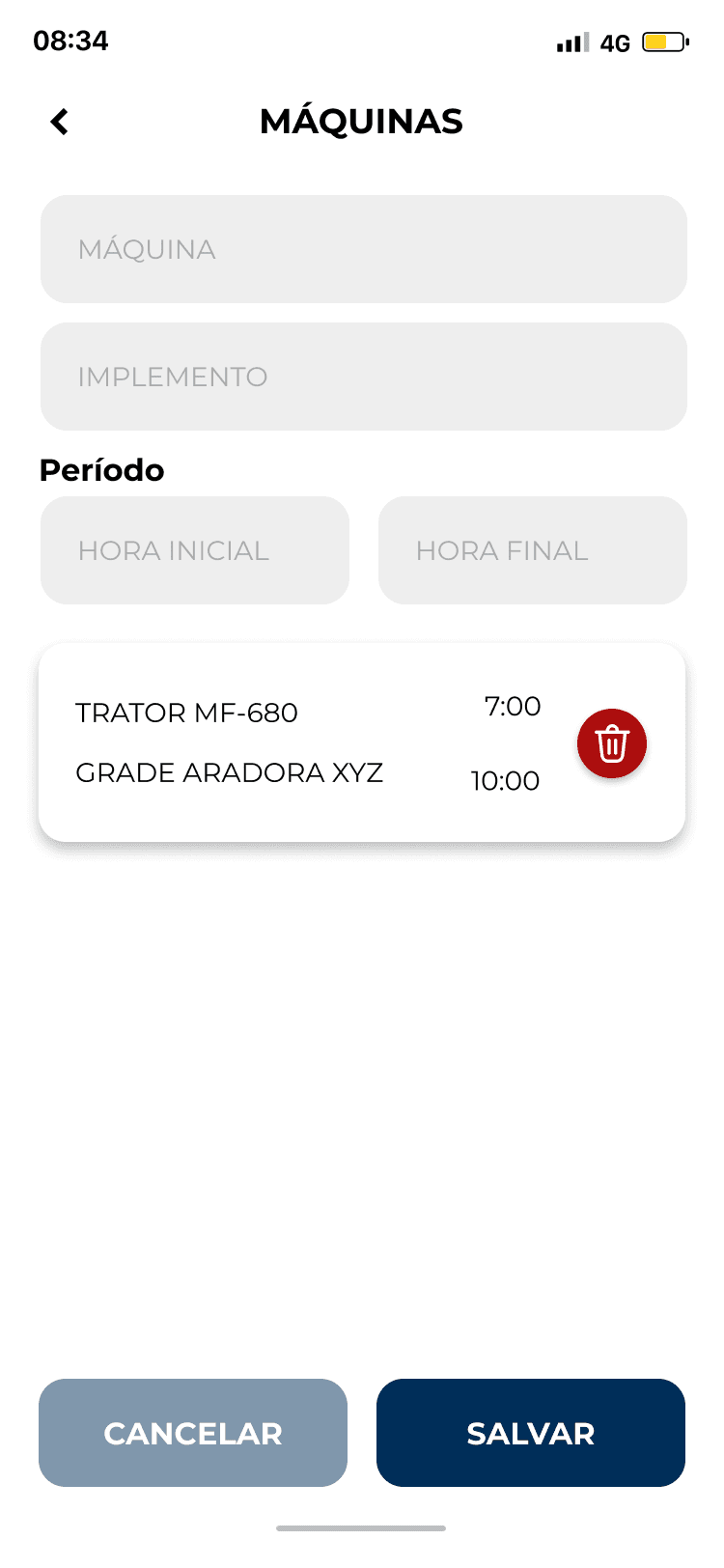Tap the Período section heading

pyautogui.click(x=103, y=470)
